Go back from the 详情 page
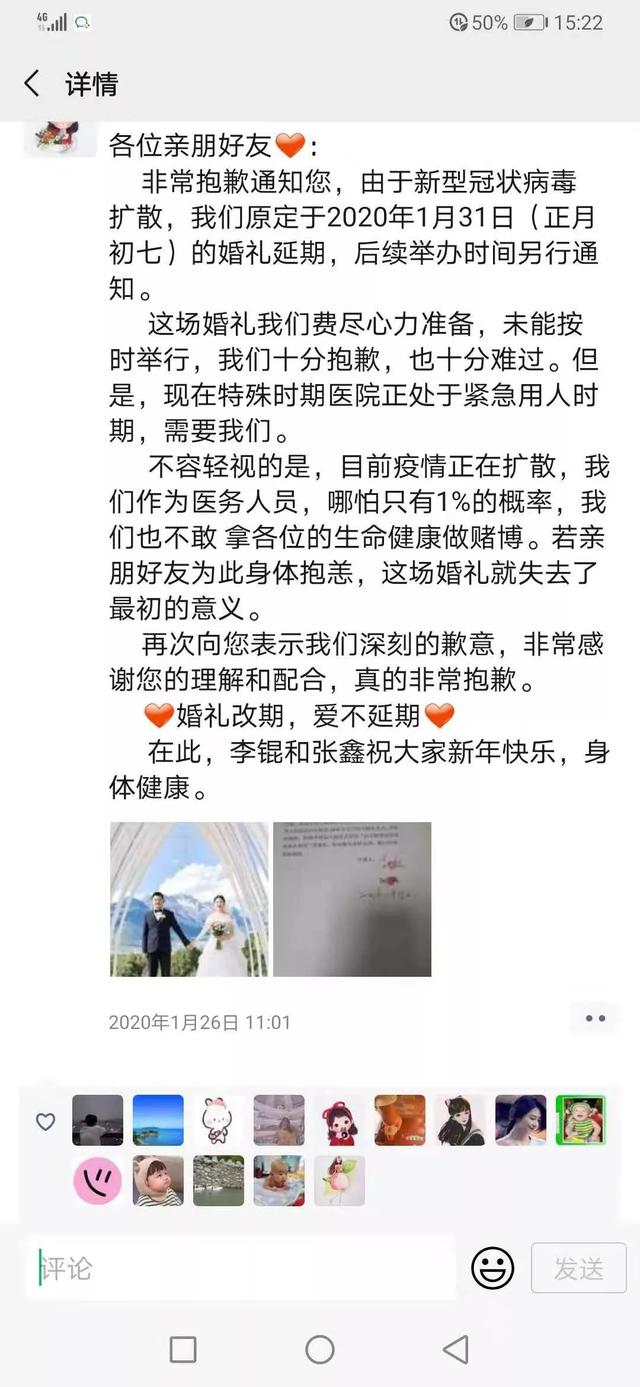Viewport: 640px width, 1387px height. pos(32,84)
